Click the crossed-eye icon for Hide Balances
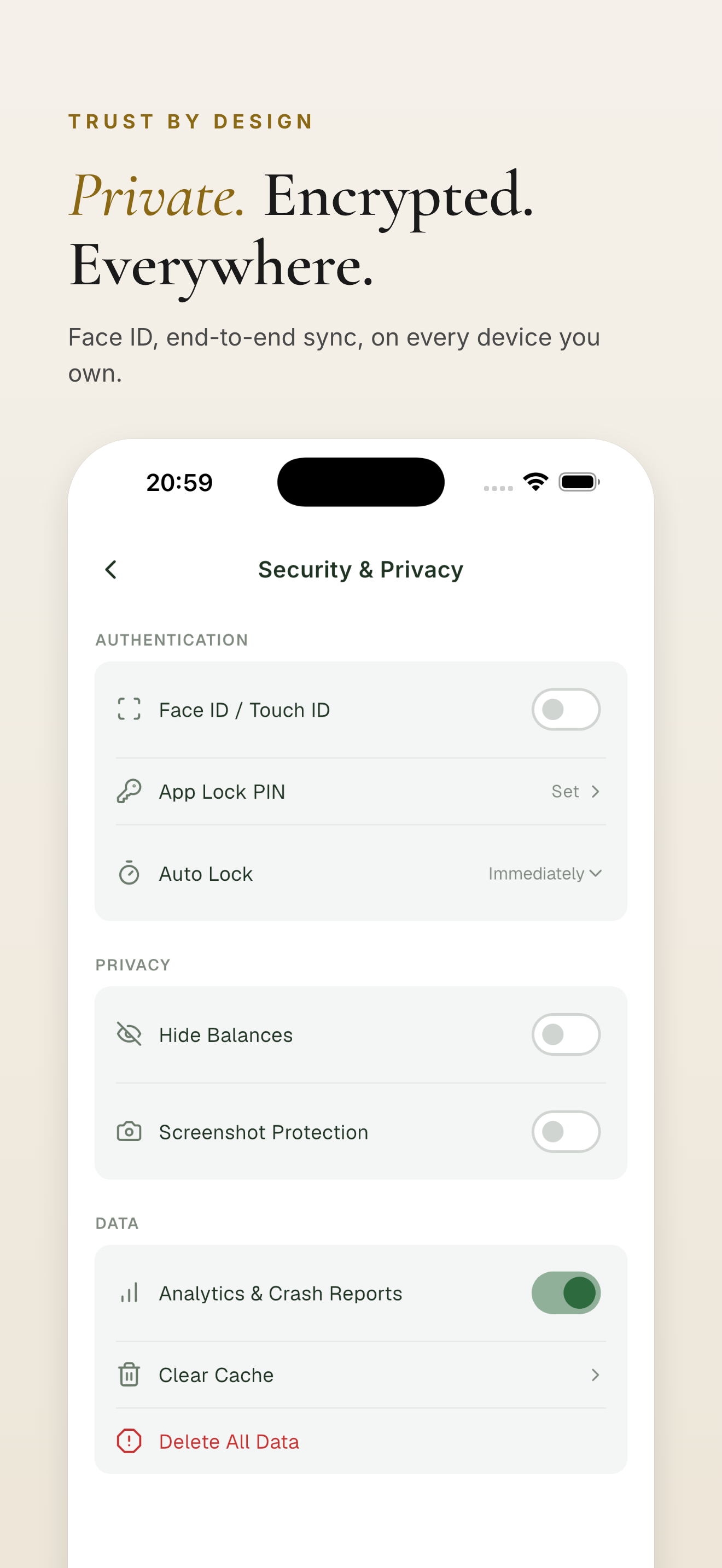 click(x=129, y=1034)
